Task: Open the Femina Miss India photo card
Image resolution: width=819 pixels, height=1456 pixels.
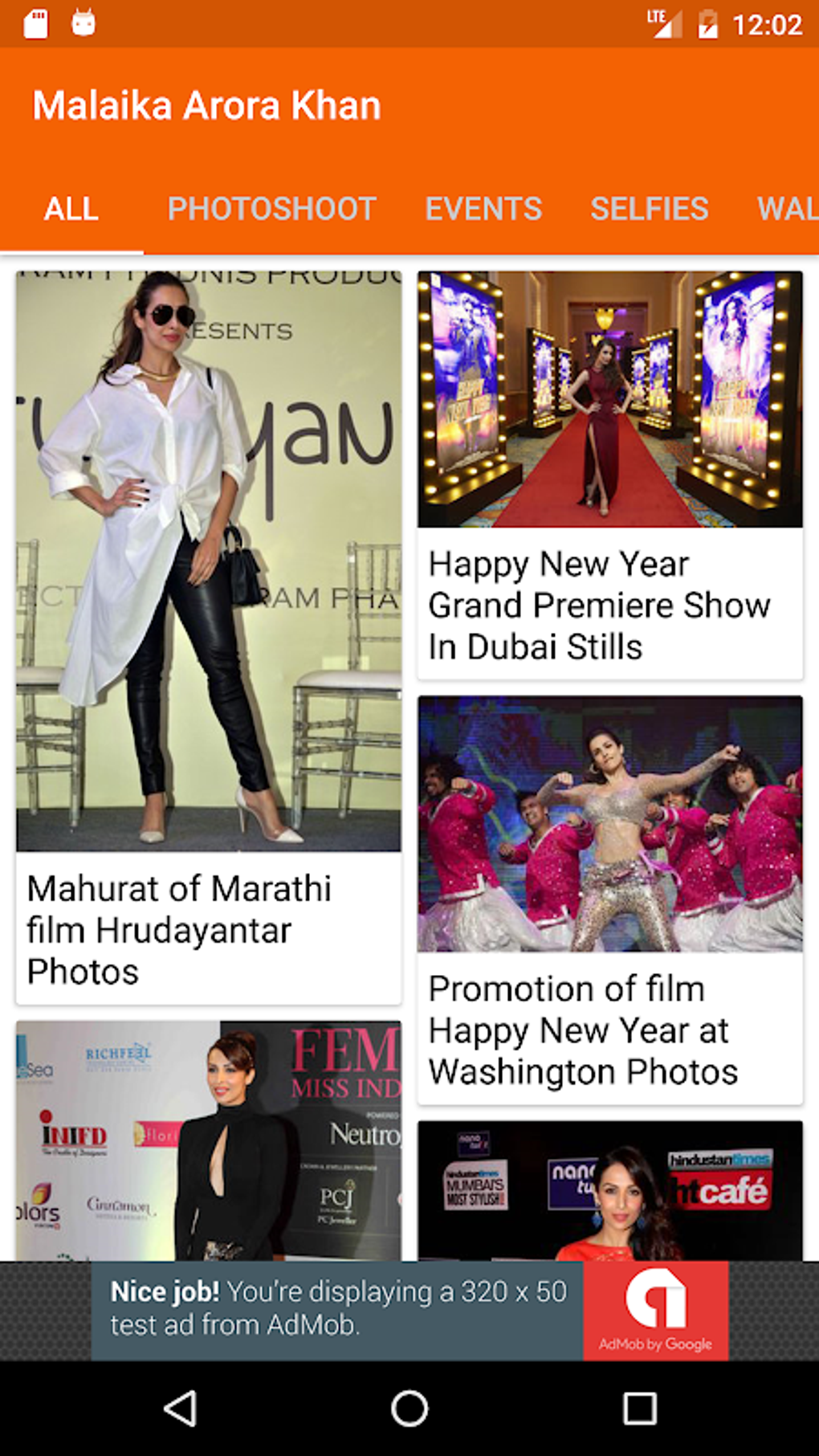Action: pos(208,1140)
